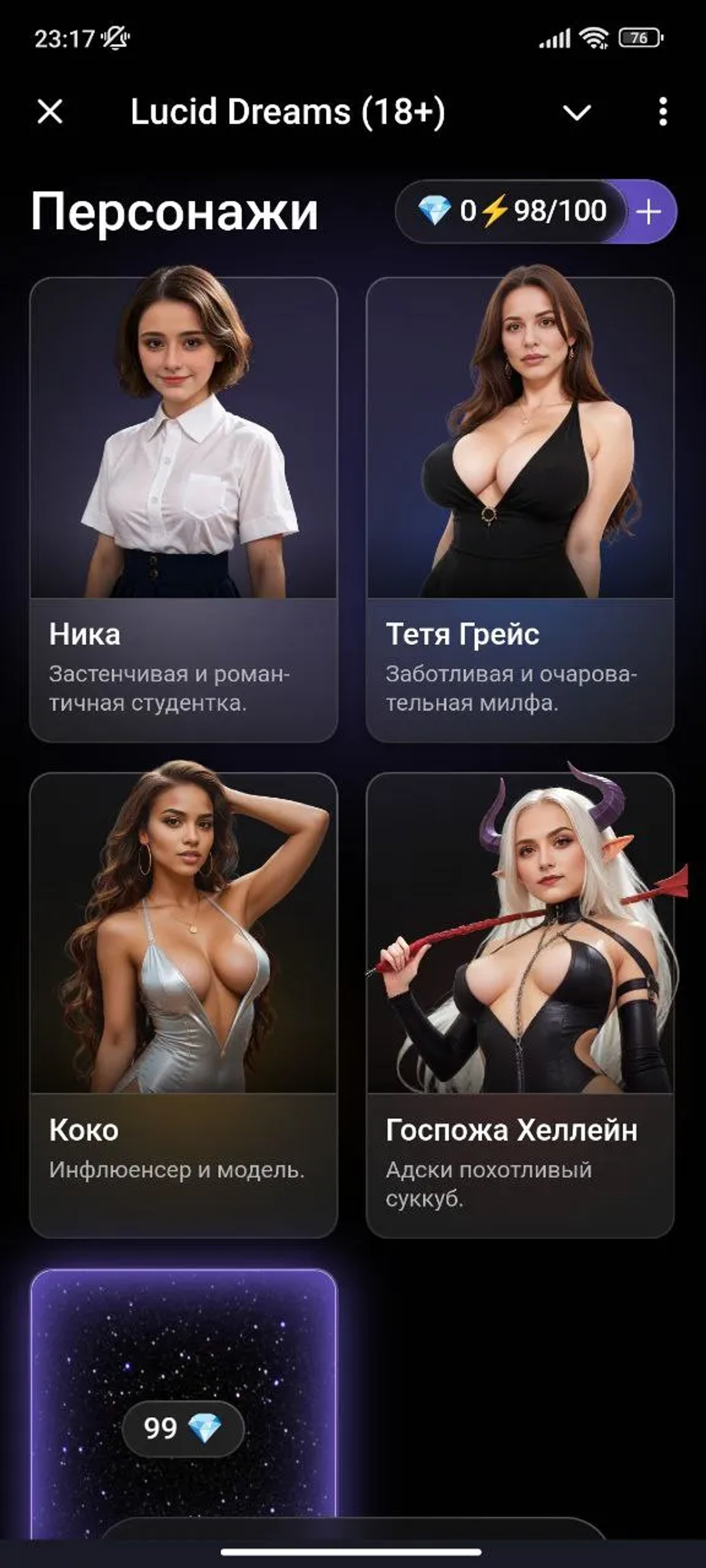Click the lightning energy icon
Image resolution: width=706 pixels, height=1568 pixels.
click(x=494, y=212)
